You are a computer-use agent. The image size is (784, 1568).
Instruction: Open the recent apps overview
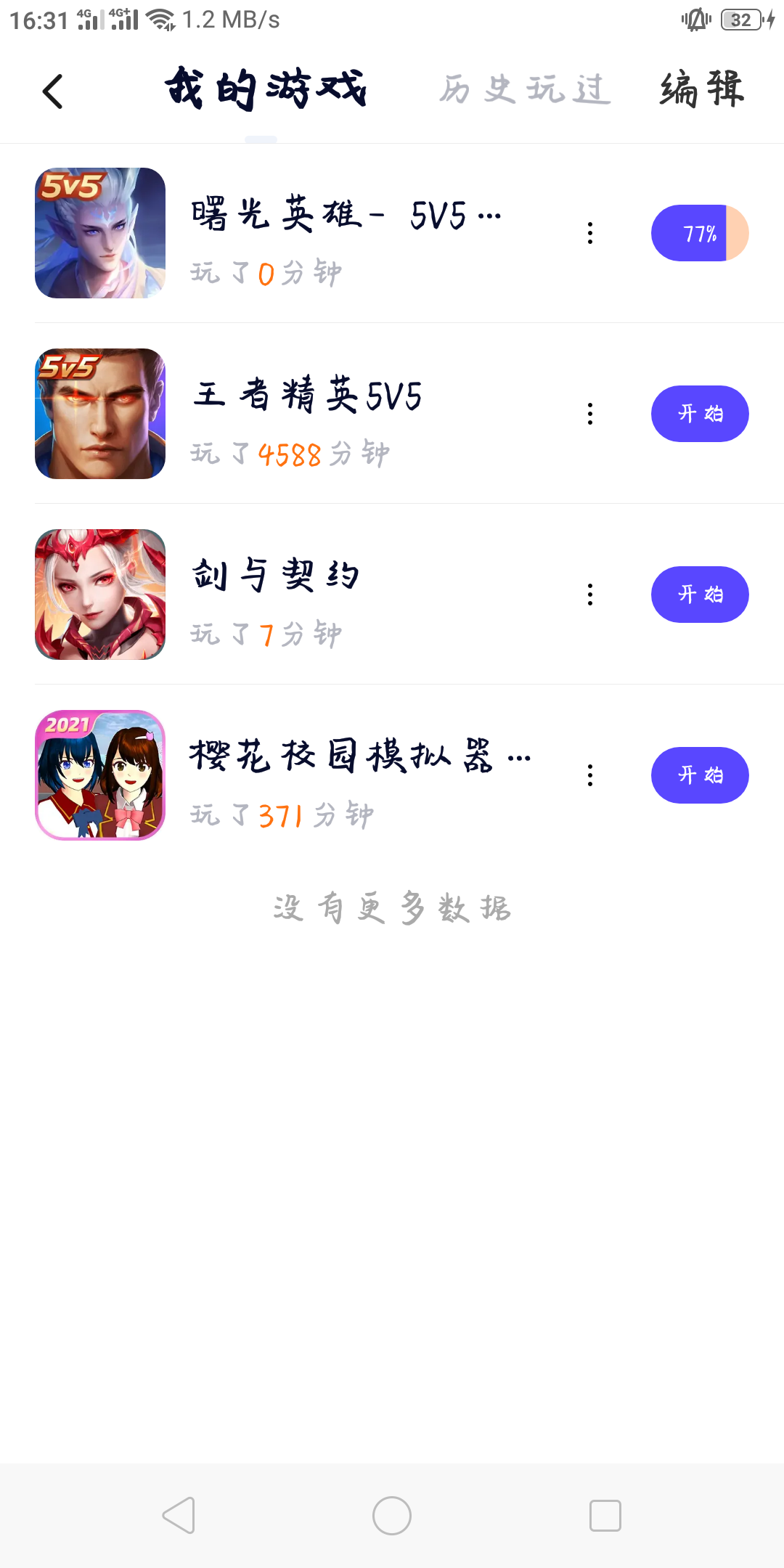(x=605, y=1516)
